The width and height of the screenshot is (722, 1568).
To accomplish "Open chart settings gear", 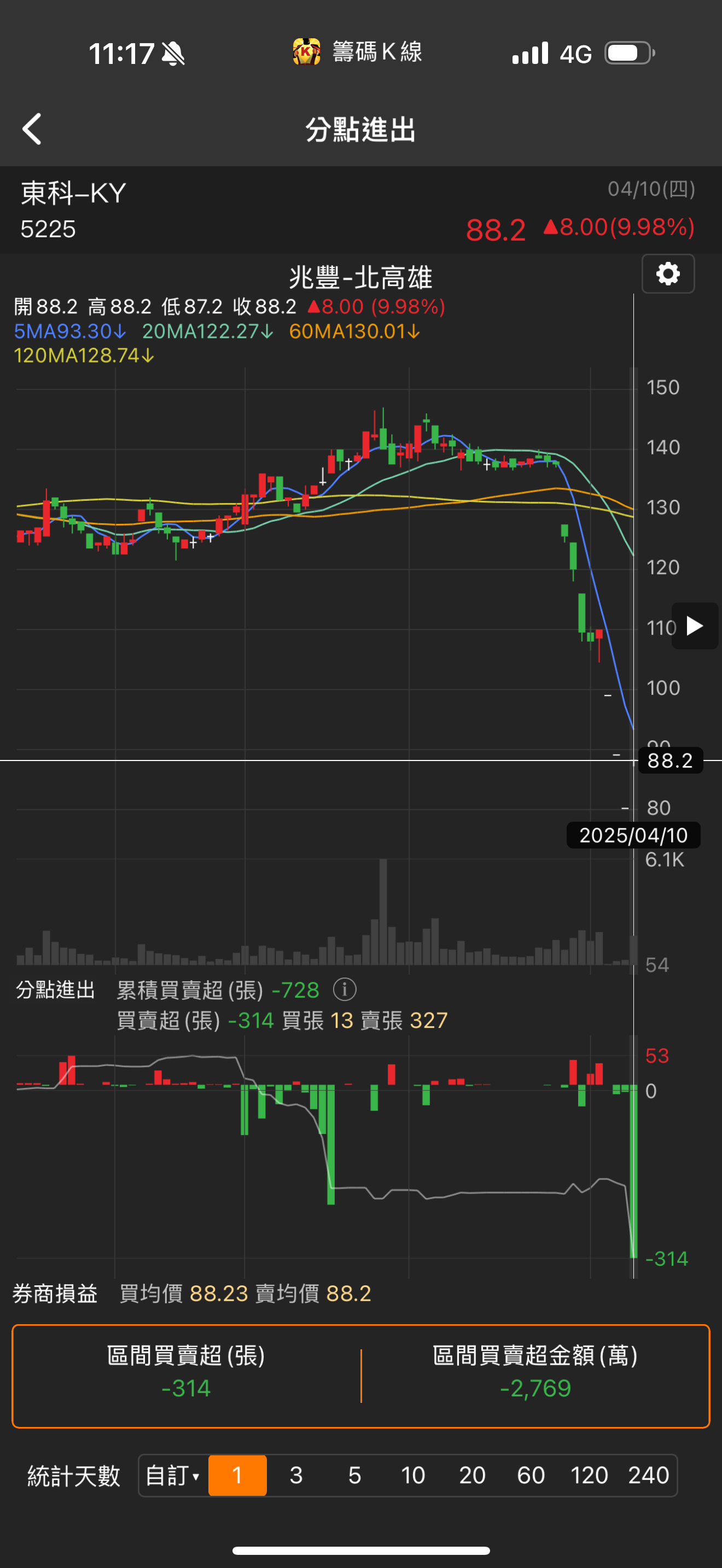I will (668, 274).
